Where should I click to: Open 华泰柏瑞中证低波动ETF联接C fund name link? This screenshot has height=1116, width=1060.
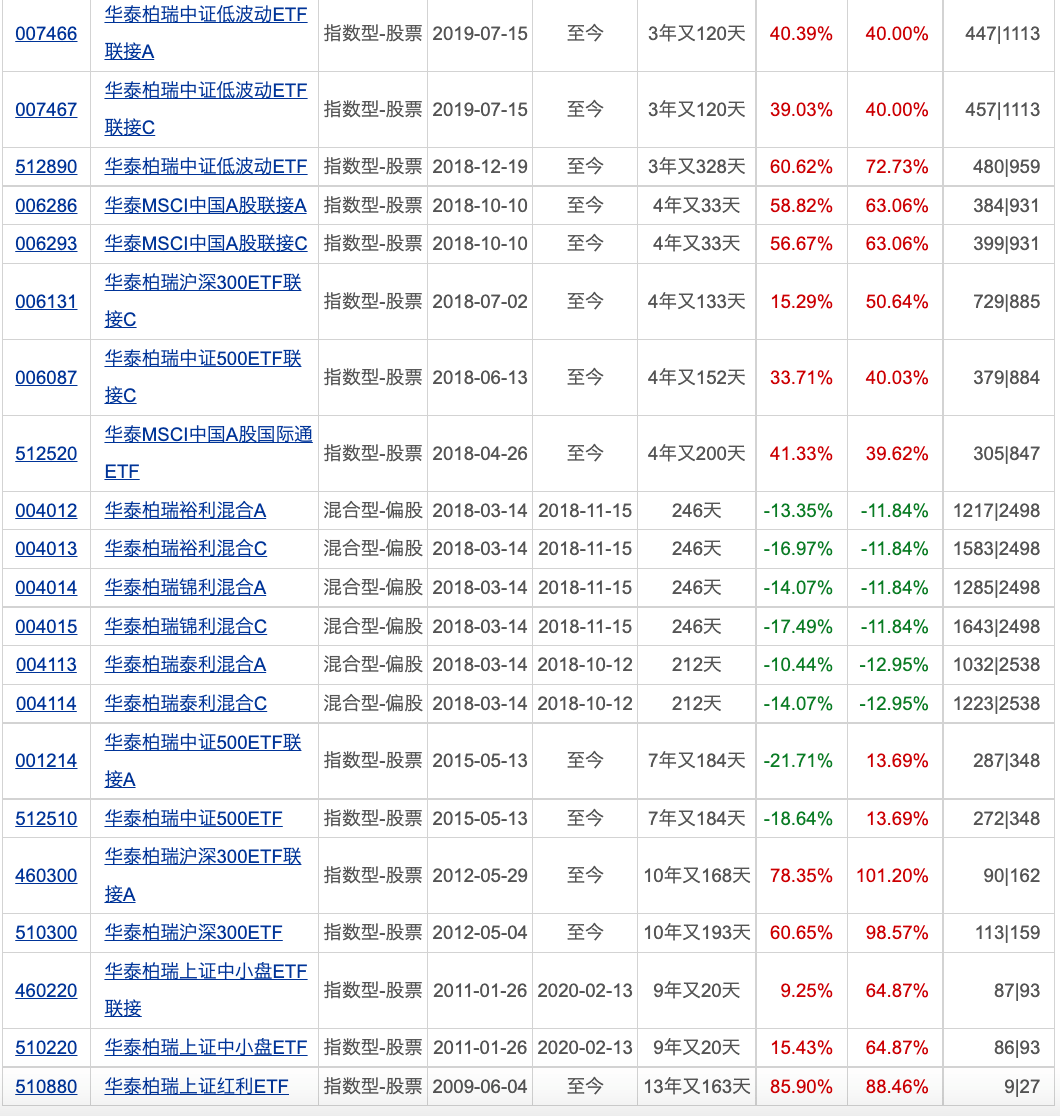[205, 91]
